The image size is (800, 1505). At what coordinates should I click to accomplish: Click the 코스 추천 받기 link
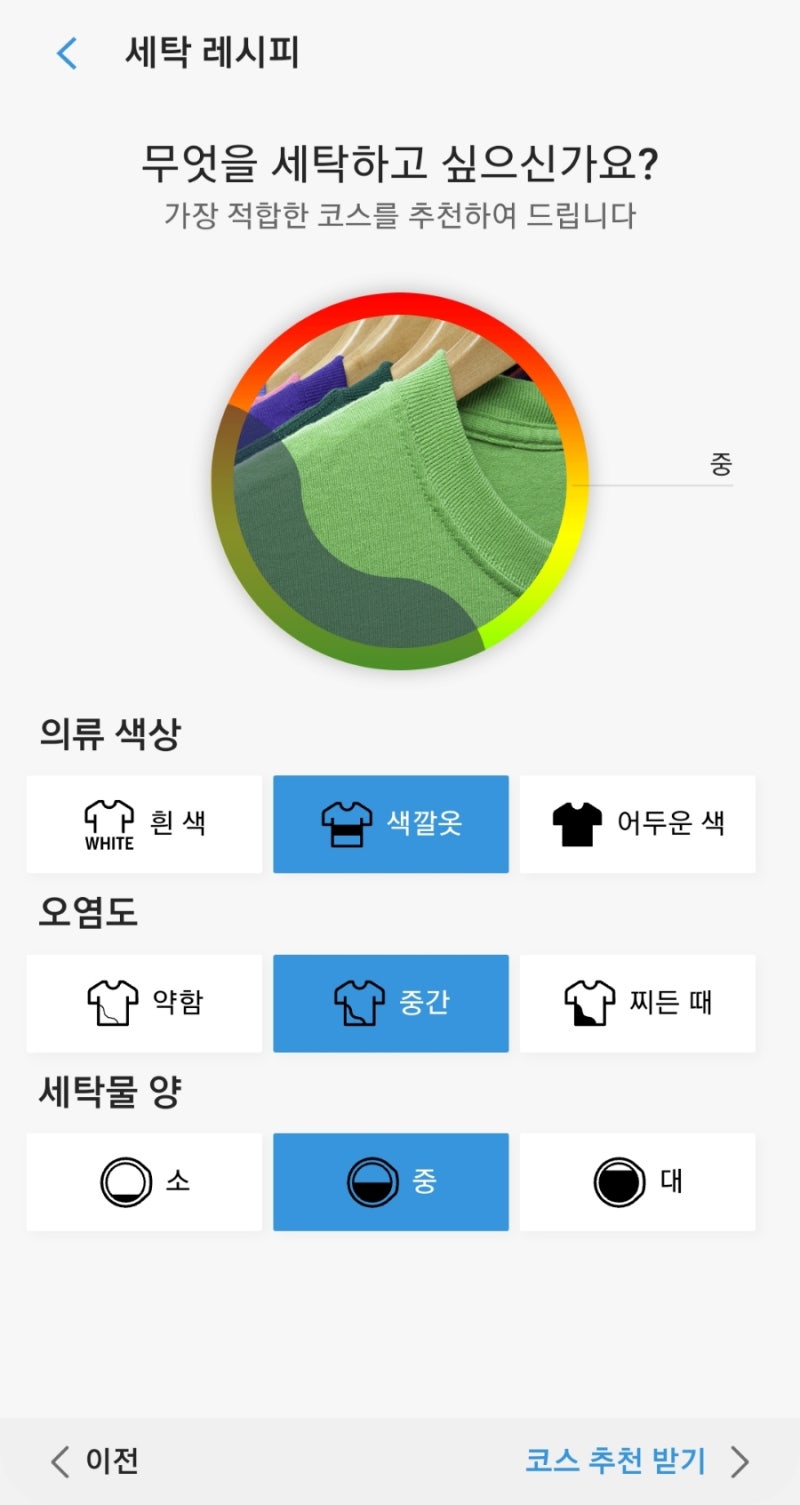pos(617,1461)
